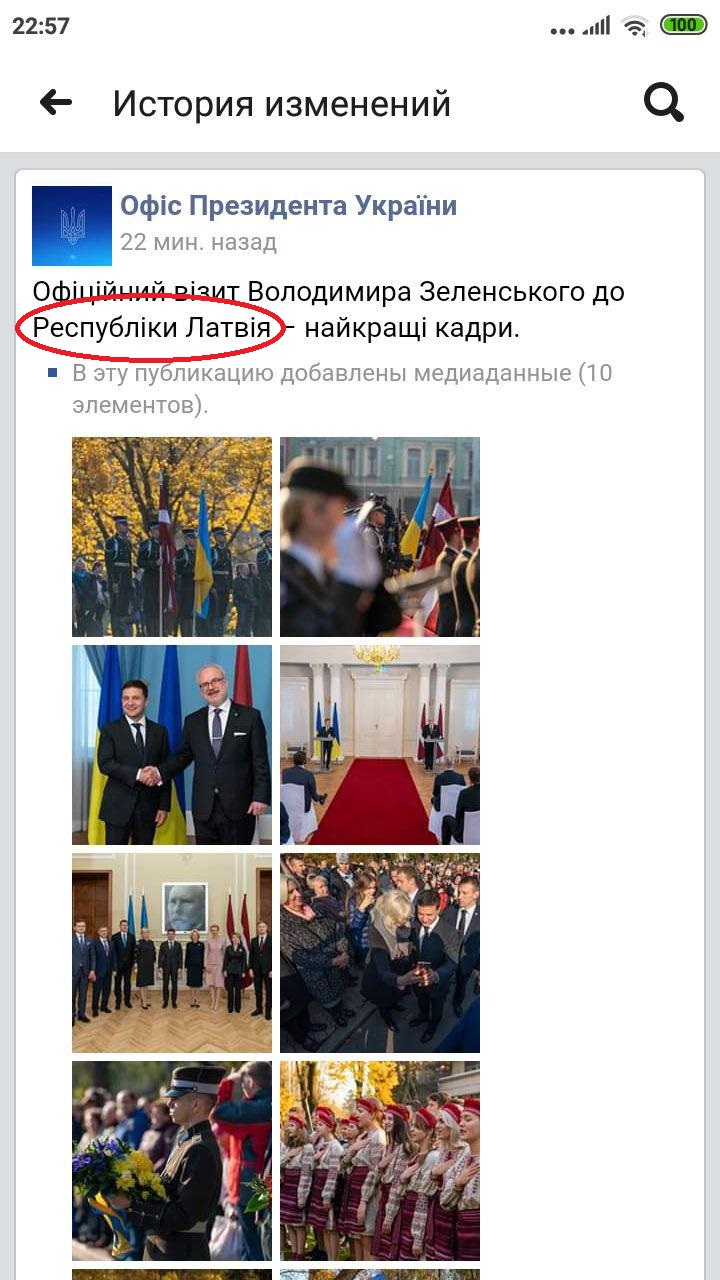The height and width of the screenshot is (1280, 720).
Task: View the red carpet press conference photo
Action: coord(380,745)
